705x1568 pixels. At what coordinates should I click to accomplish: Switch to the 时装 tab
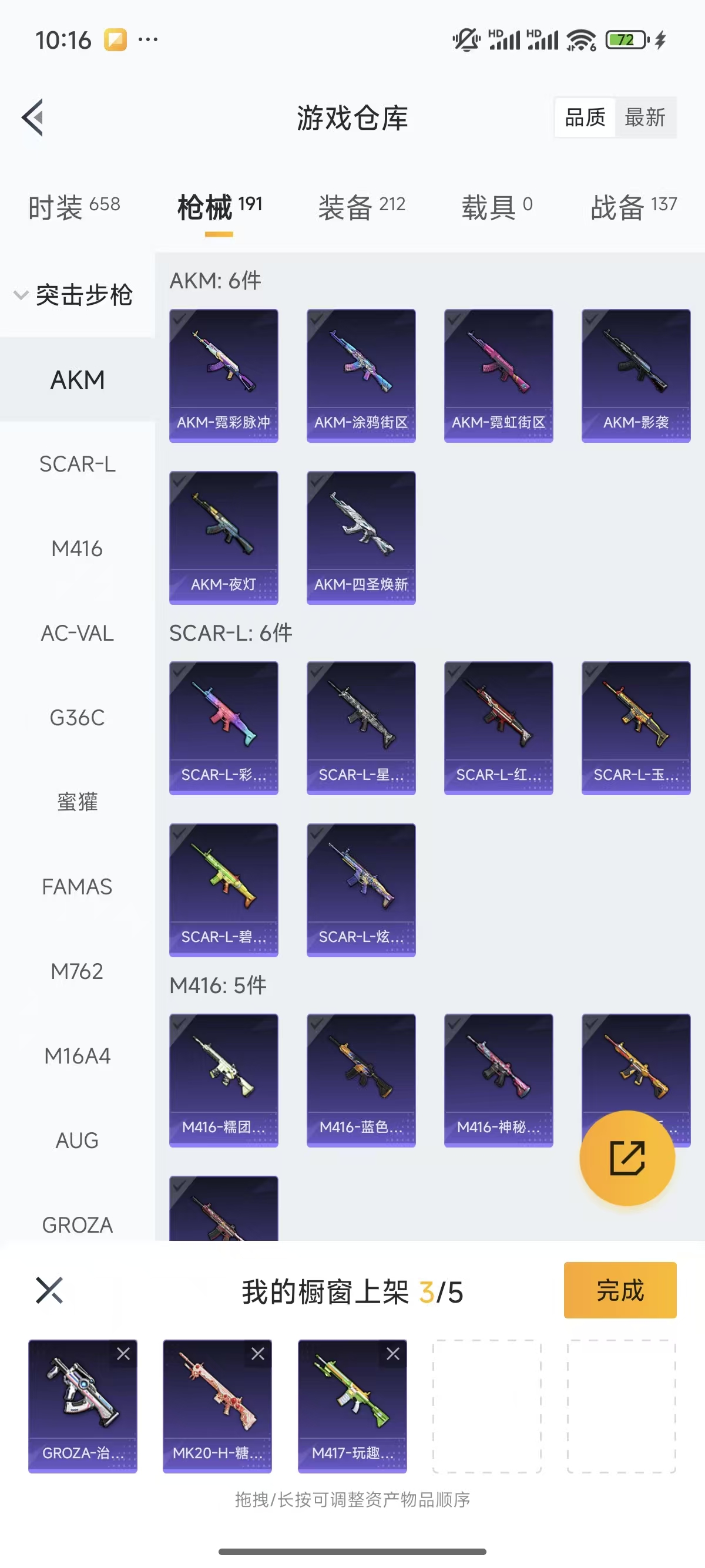point(74,207)
